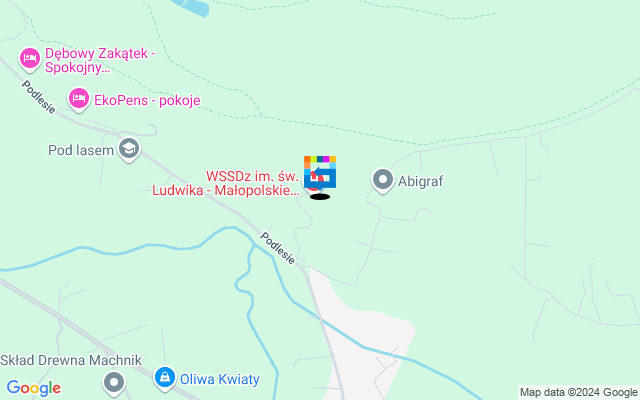Image resolution: width=640 pixels, height=400 pixels.
Task: Select the colorful custom marker at map center
Action: 321,168
